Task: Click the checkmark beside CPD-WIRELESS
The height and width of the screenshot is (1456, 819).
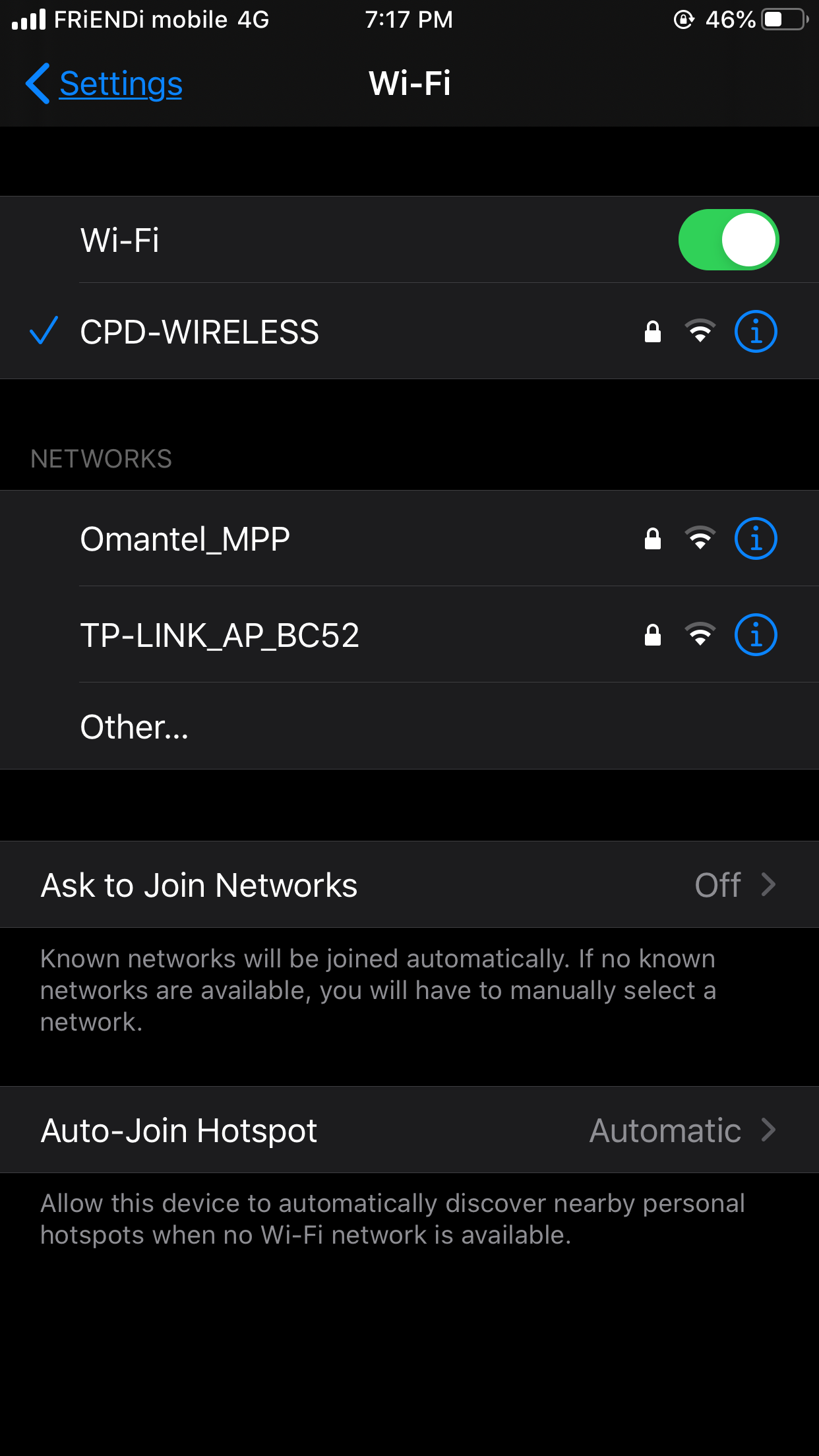Action: pos(44,332)
